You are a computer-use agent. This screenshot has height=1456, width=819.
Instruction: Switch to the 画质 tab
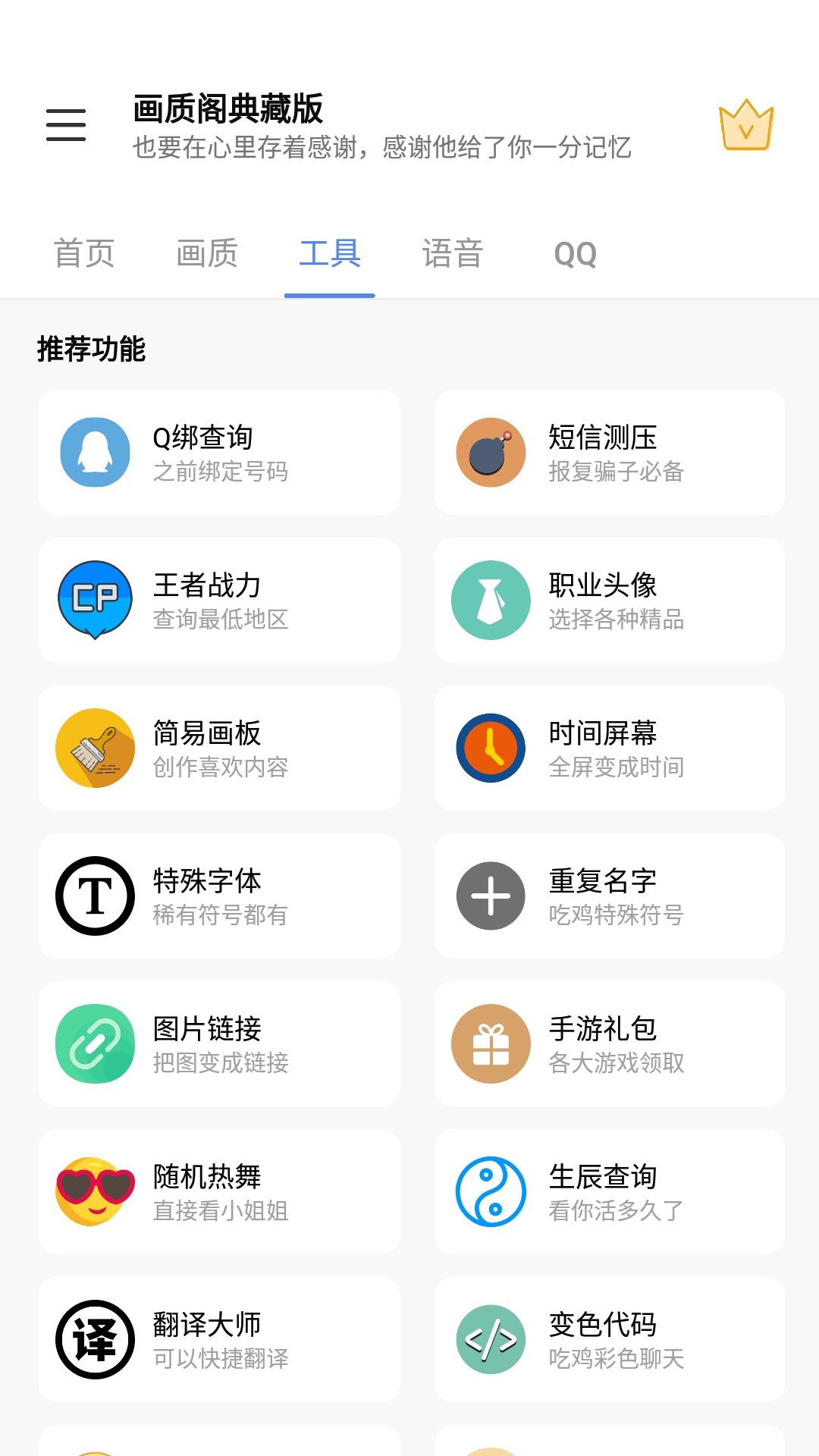tap(206, 253)
